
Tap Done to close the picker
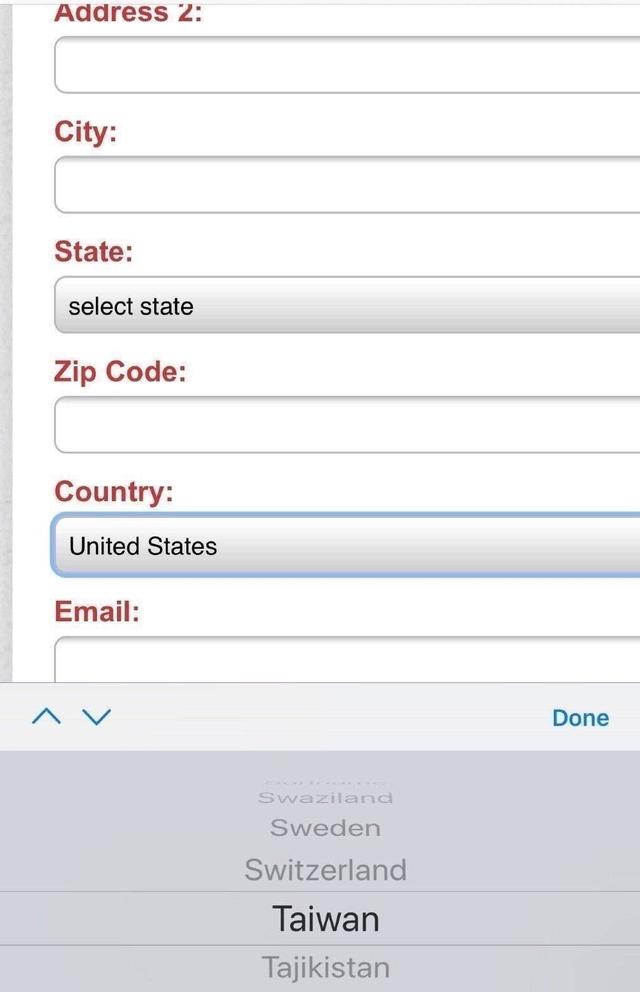(580, 718)
